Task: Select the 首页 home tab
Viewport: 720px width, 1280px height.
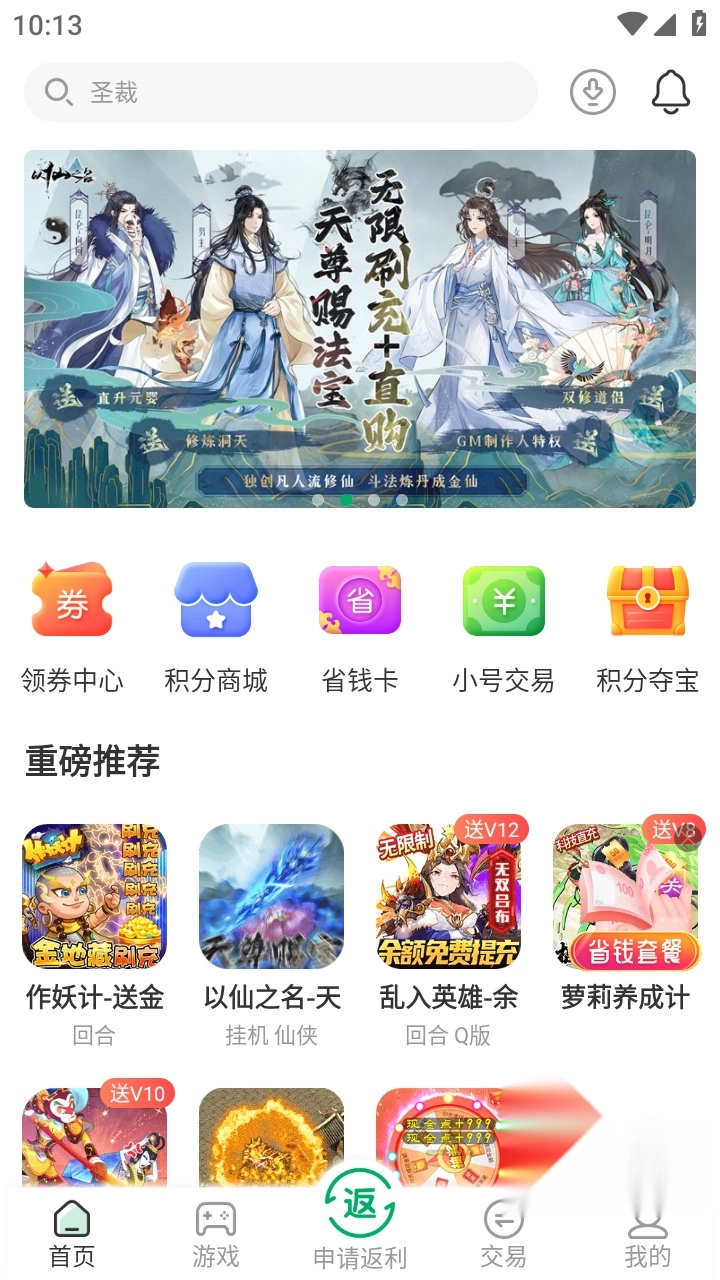Action: pos(71,1232)
